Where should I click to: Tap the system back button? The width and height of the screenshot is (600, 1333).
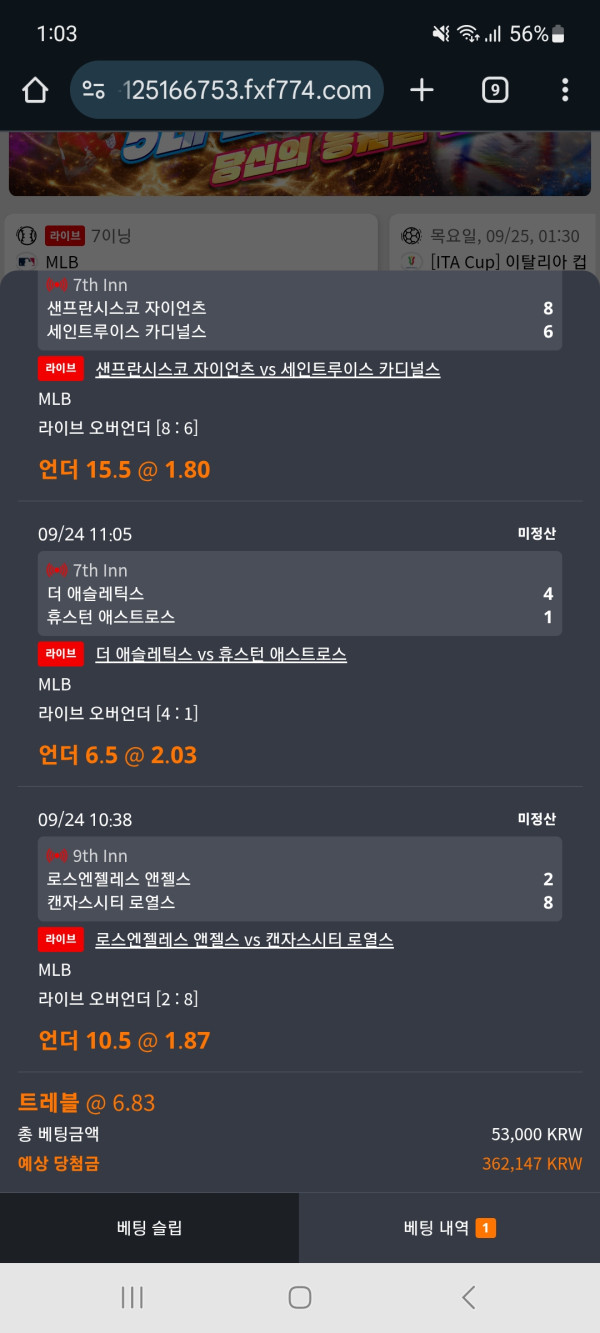[x=468, y=1298]
